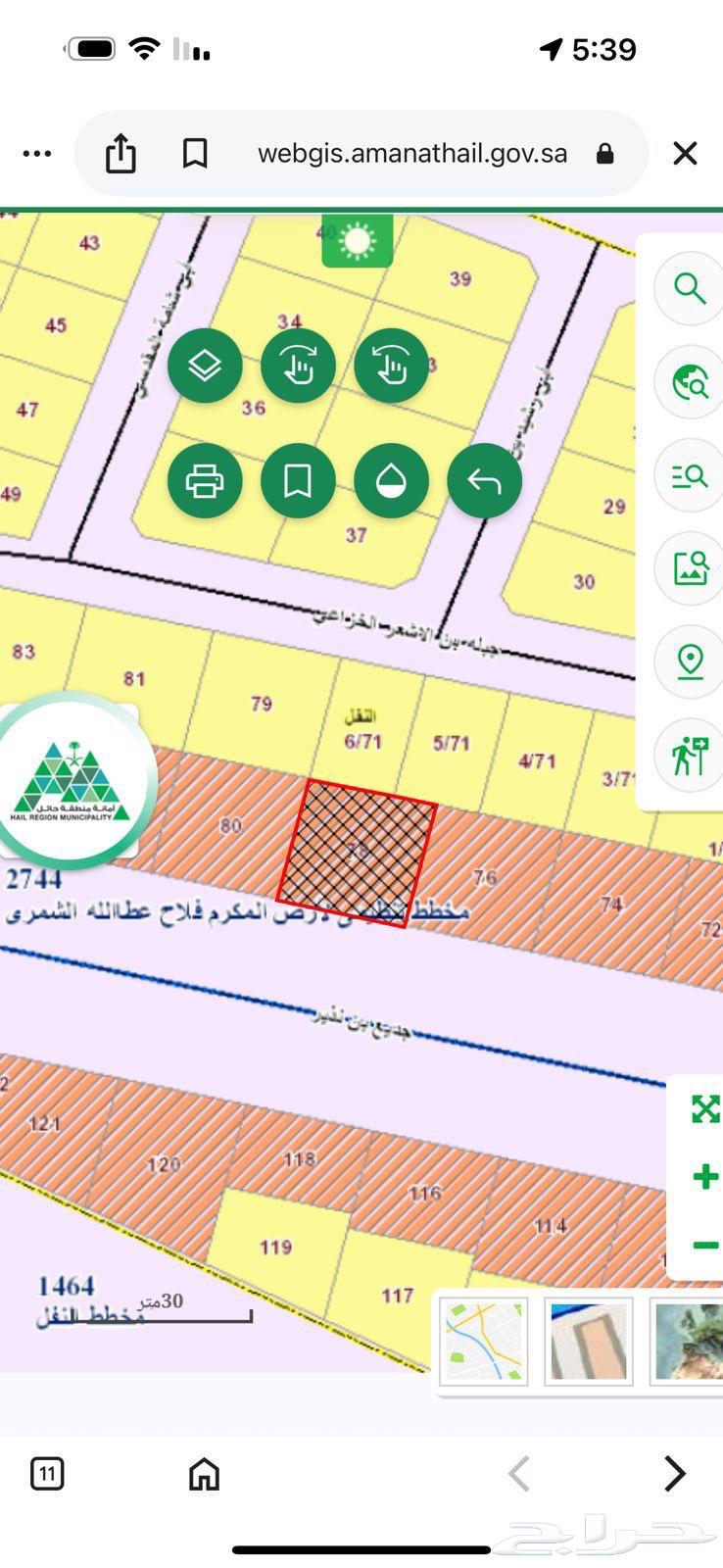The width and height of the screenshot is (723, 1568).
Task: Share this web page
Action: pos(120,154)
